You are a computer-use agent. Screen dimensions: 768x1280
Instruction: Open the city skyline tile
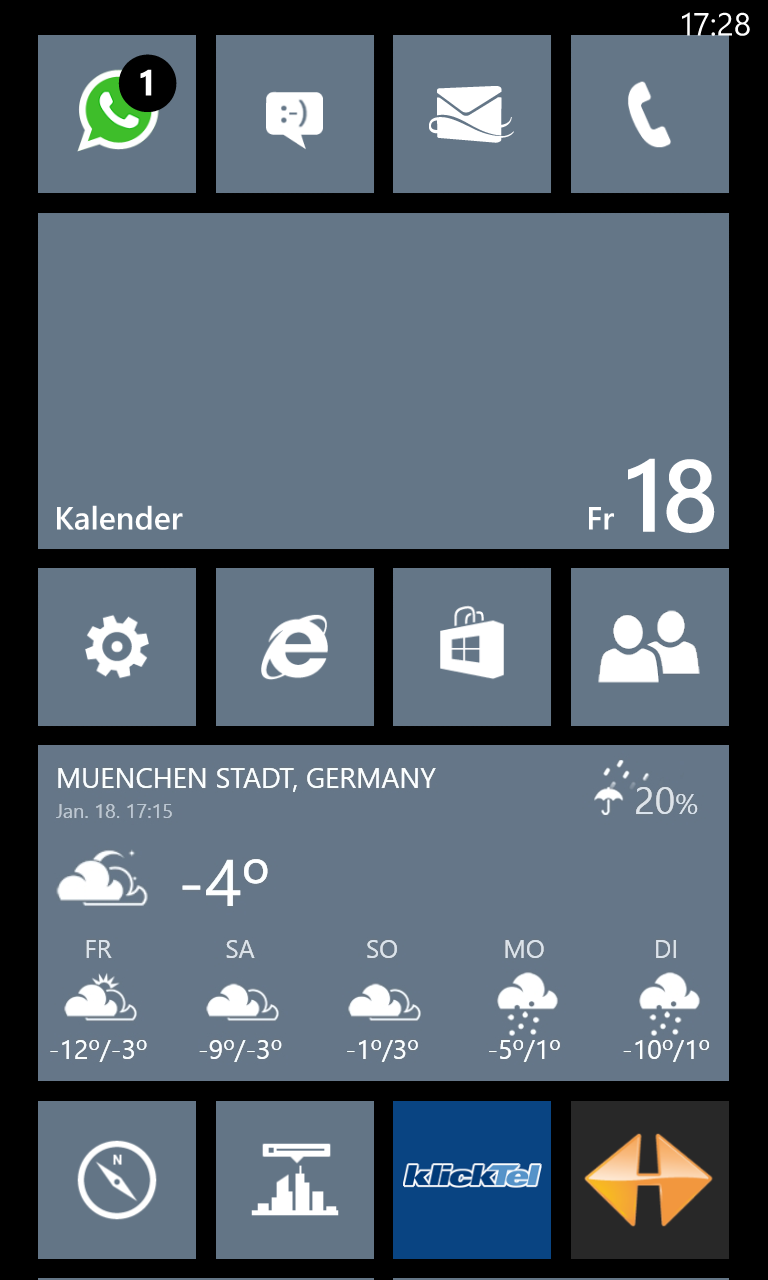pos(295,1180)
